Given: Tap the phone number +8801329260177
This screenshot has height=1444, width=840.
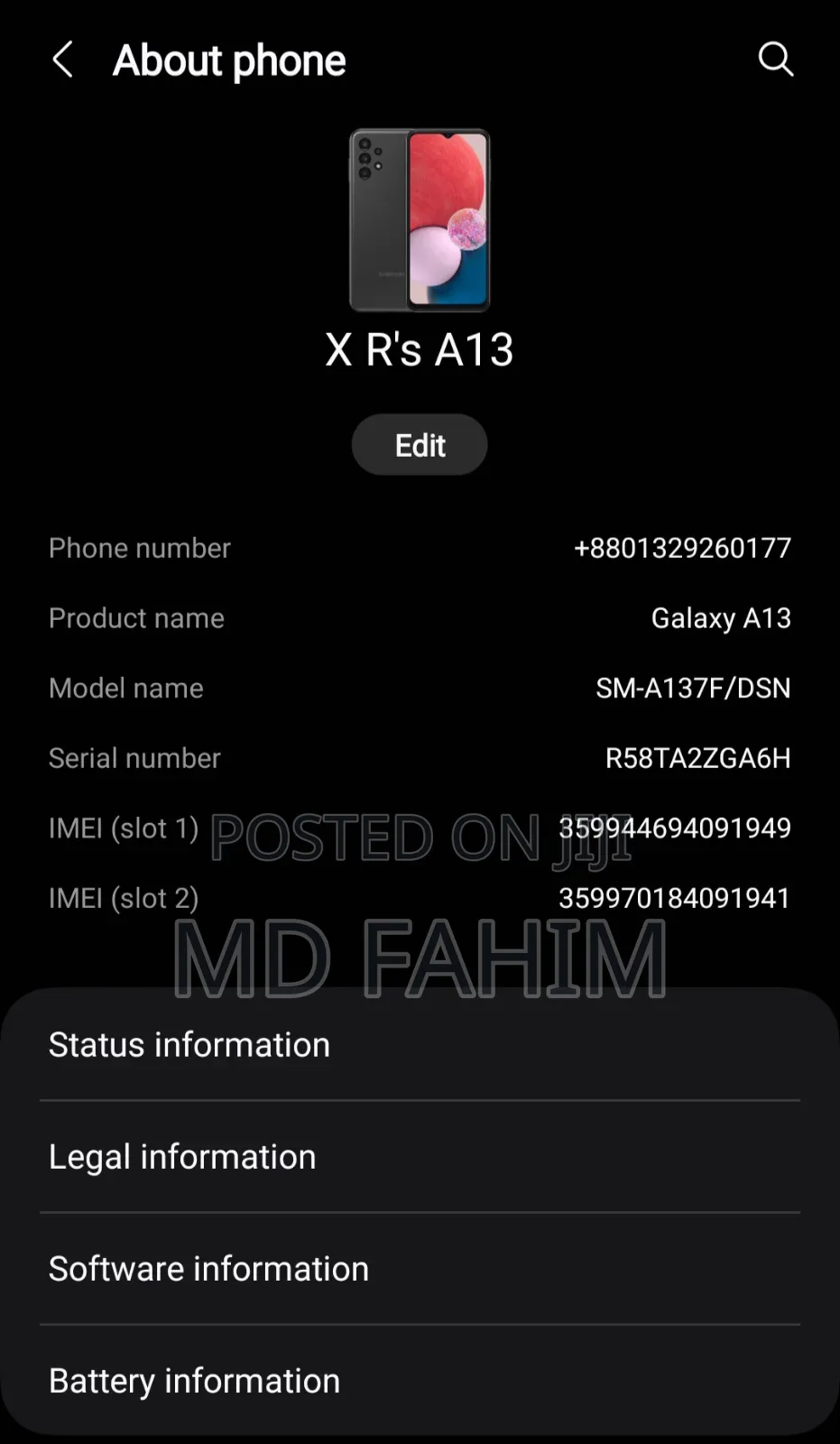Looking at the screenshot, I should pos(682,548).
